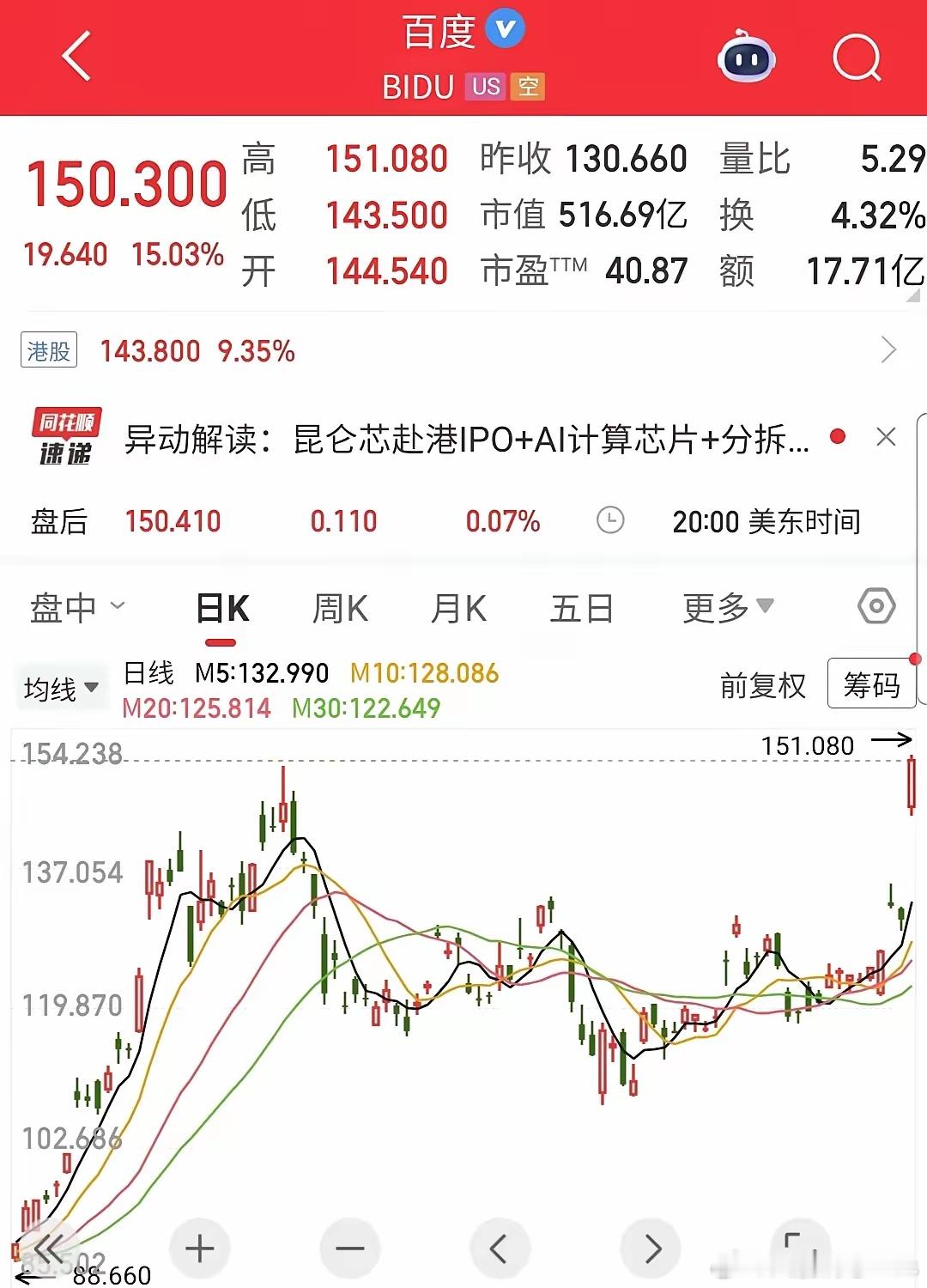927x1288 pixels.
Task: Click the clock icon next to after-hours quote
Action: click(610, 521)
